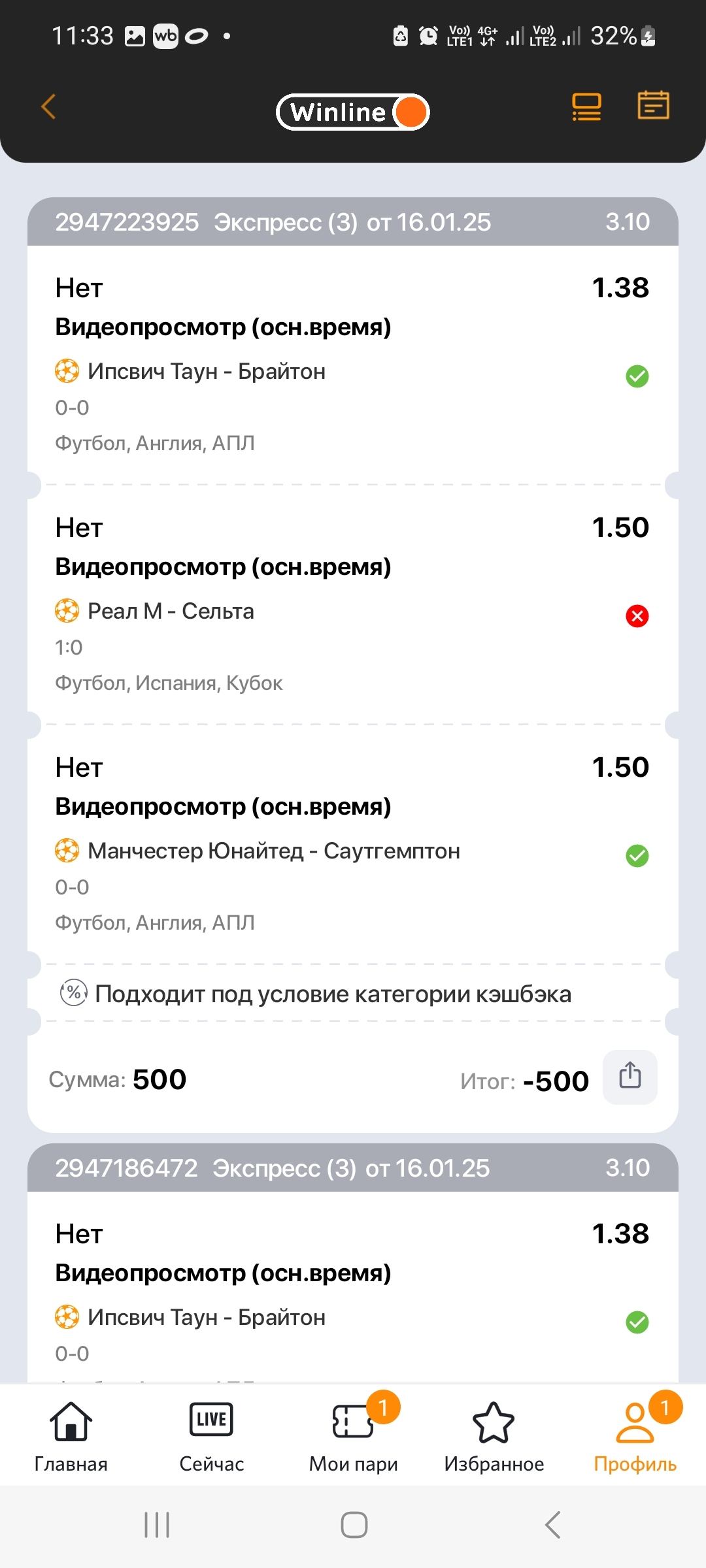Open Манчестер Юнайтед - Саутгемптон match
Image resolution: width=706 pixels, height=1568 pixels.
click(274, 851)
